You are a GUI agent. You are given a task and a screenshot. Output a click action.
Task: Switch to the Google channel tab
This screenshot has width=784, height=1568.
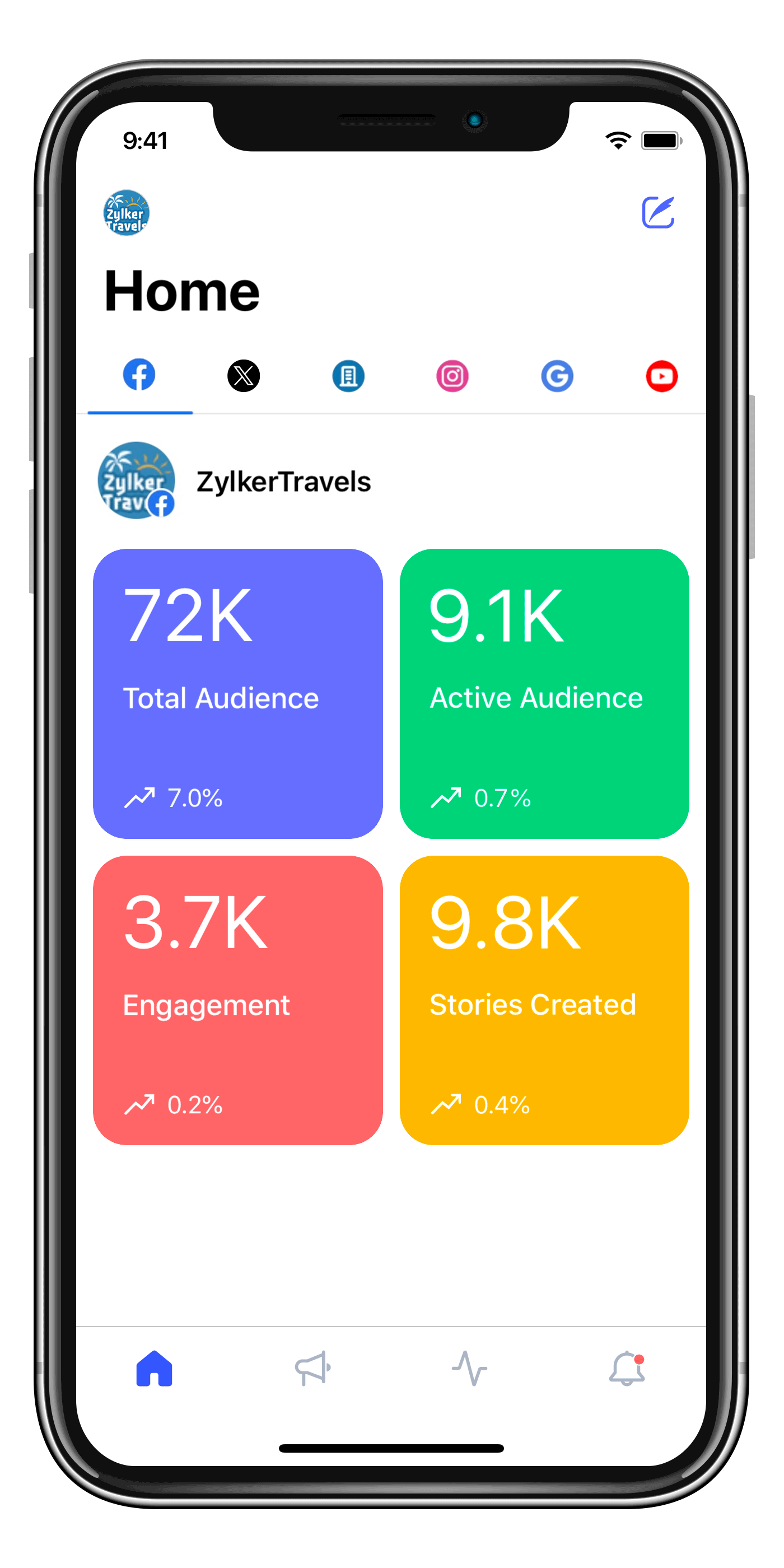pyautogui.click(x=557, y=376)
